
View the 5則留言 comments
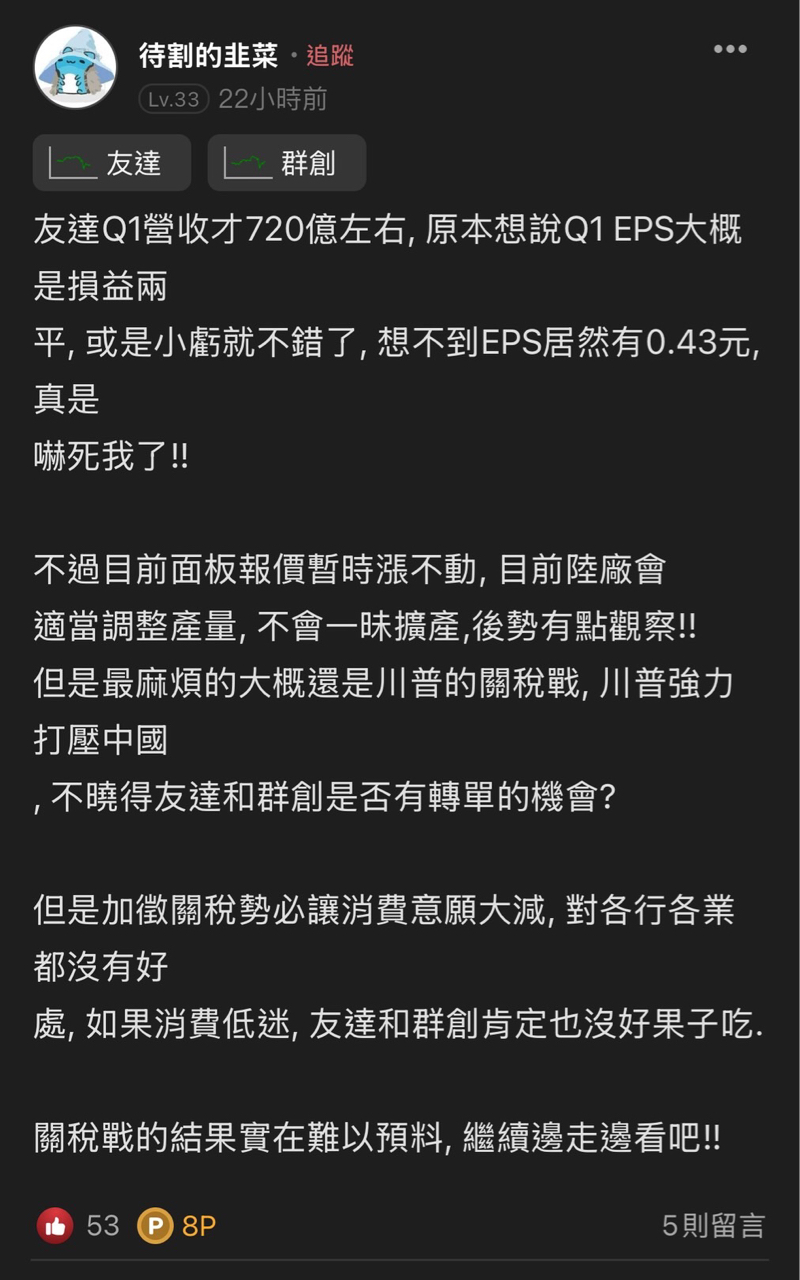pos(713,1225)
